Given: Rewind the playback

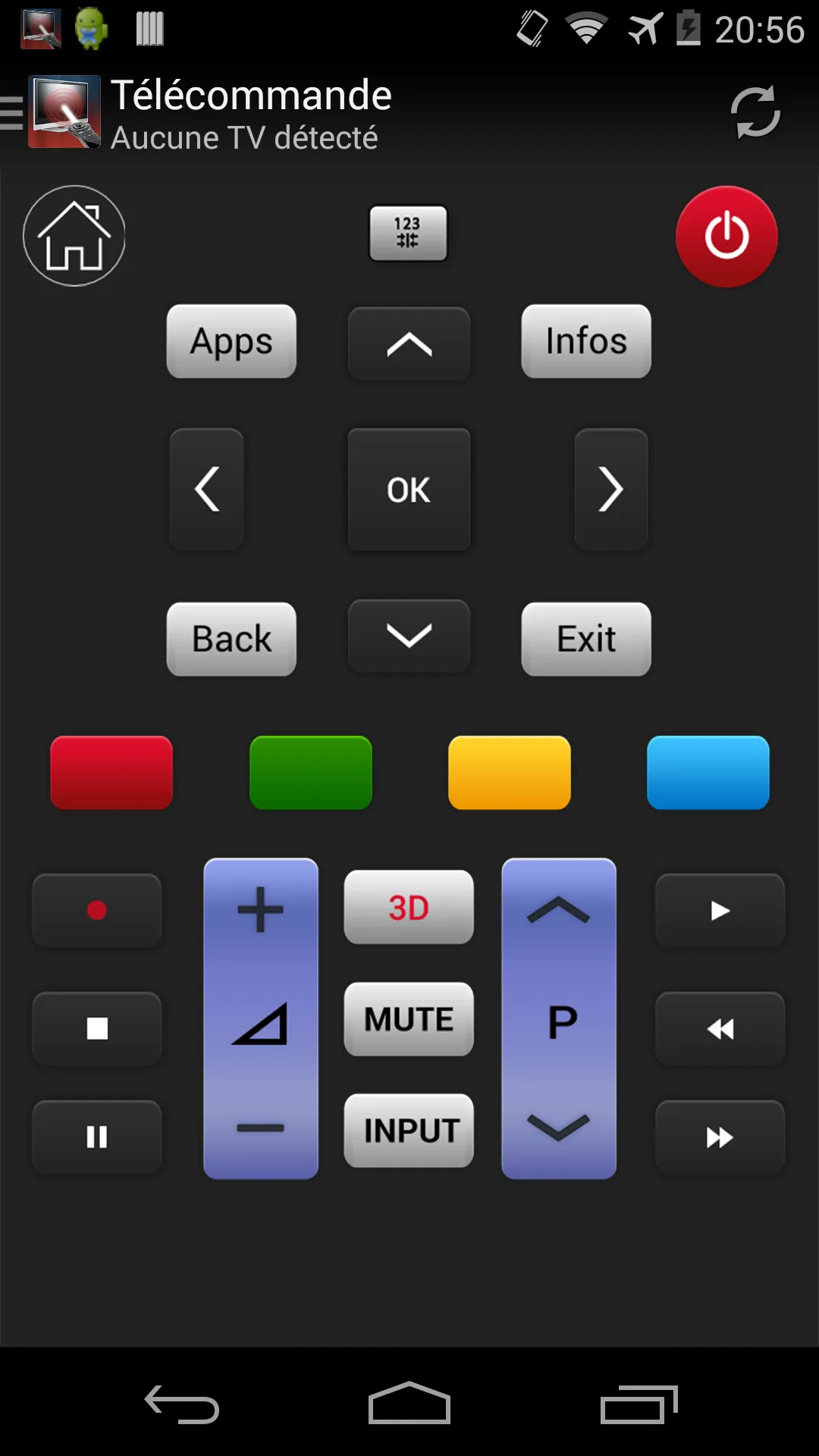Looking at the screenshot, I should pyautogui.click(x=719, y=1028).
